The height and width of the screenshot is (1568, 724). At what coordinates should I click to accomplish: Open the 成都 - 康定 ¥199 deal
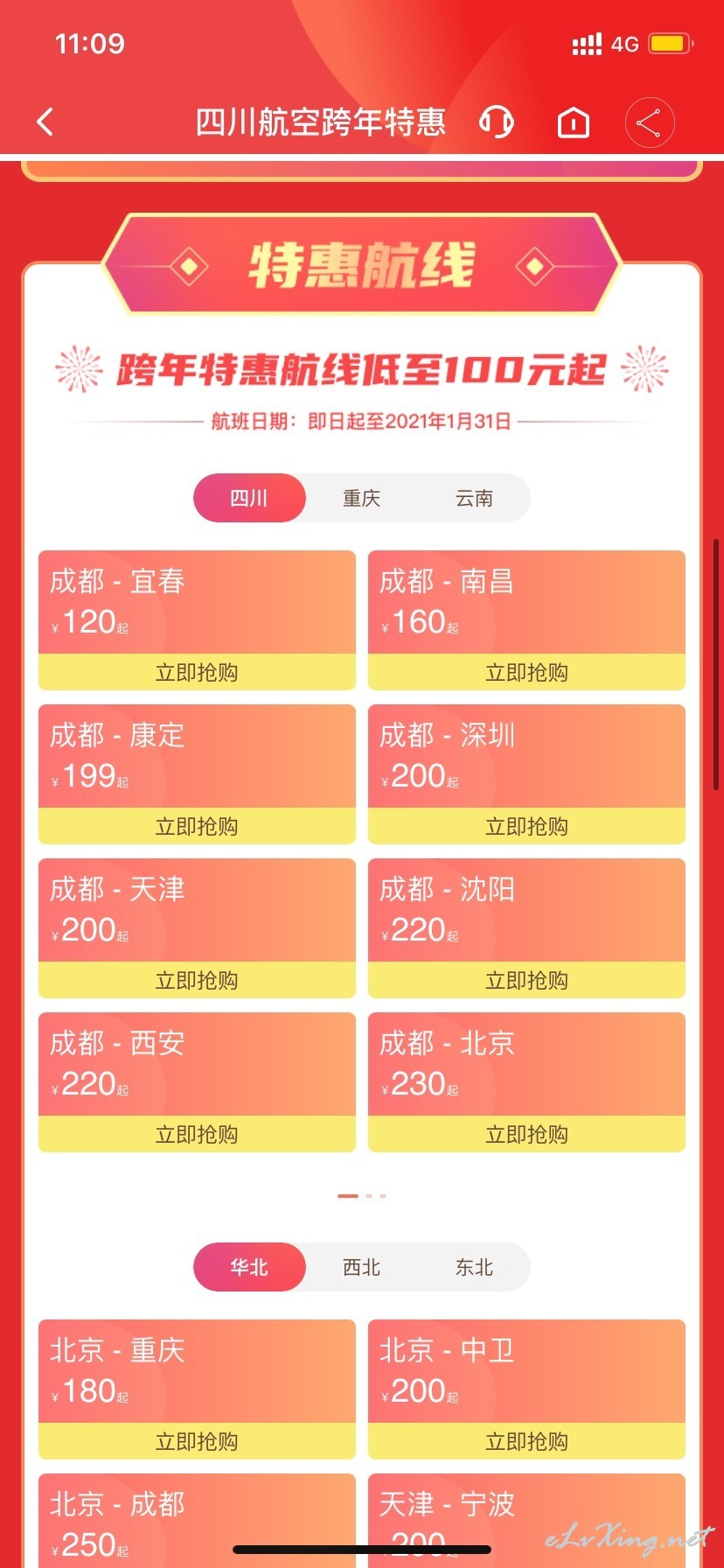click(197, 774)
